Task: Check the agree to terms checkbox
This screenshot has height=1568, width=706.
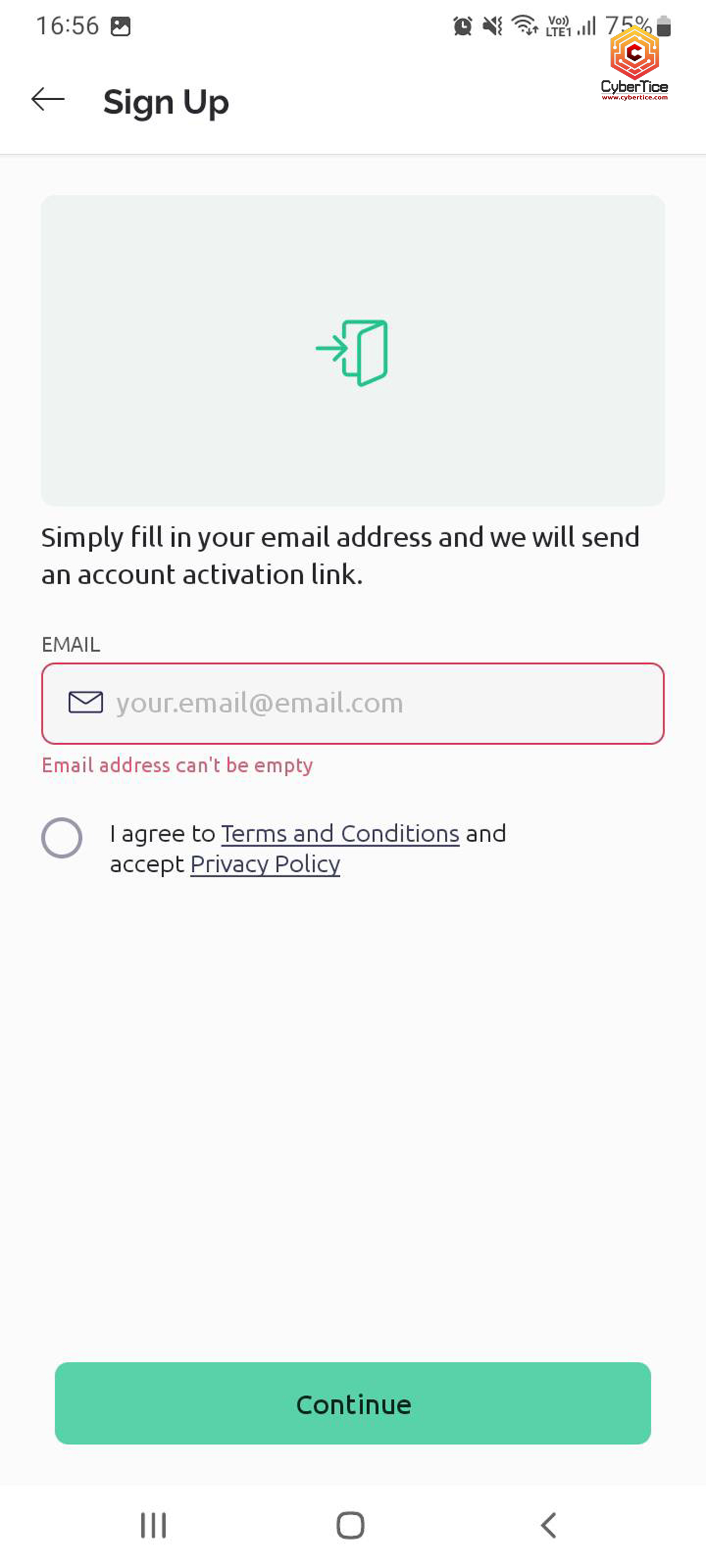Action: (62, 837)
